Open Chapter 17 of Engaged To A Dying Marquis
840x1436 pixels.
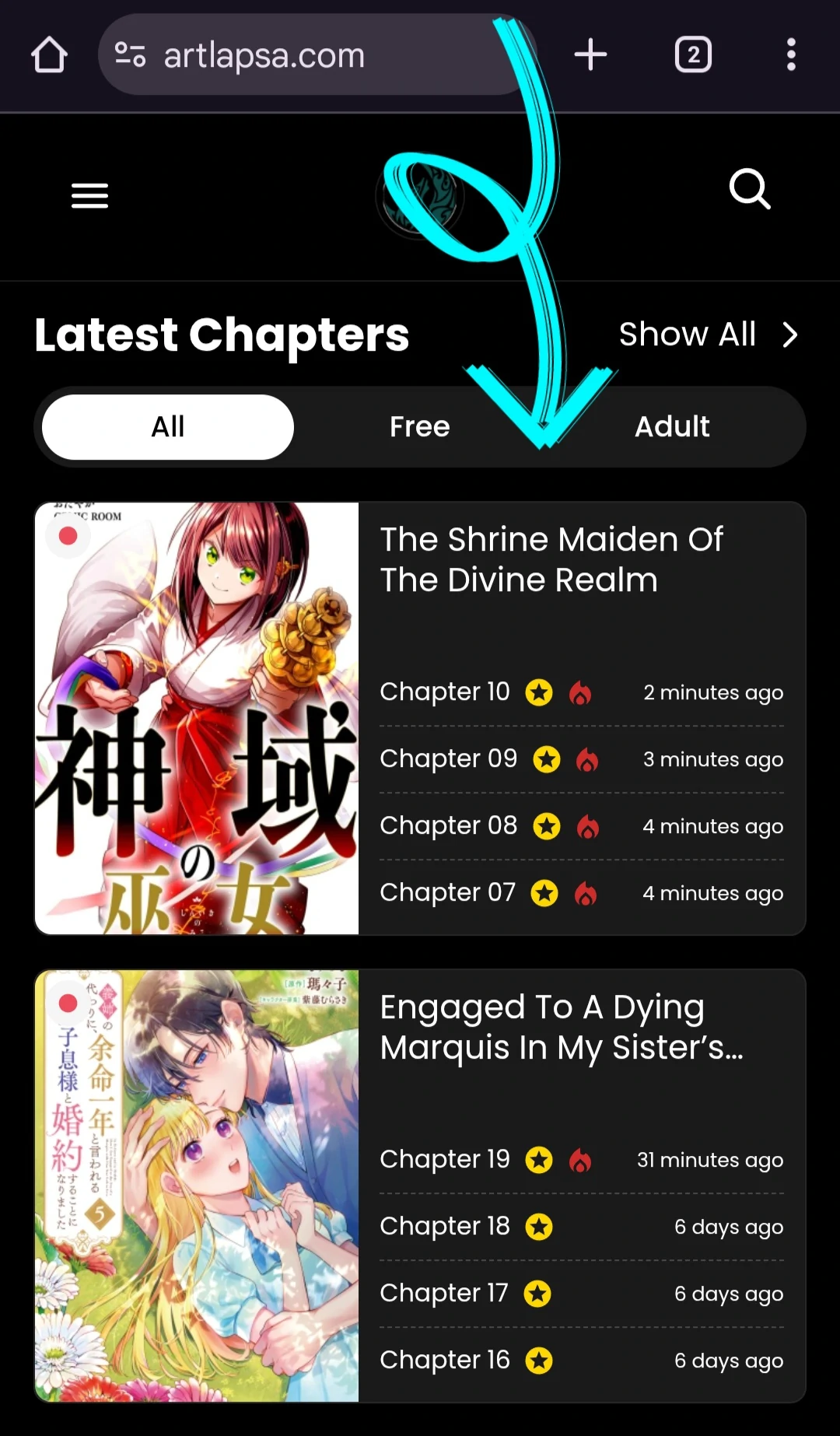tap(443, 1293)
